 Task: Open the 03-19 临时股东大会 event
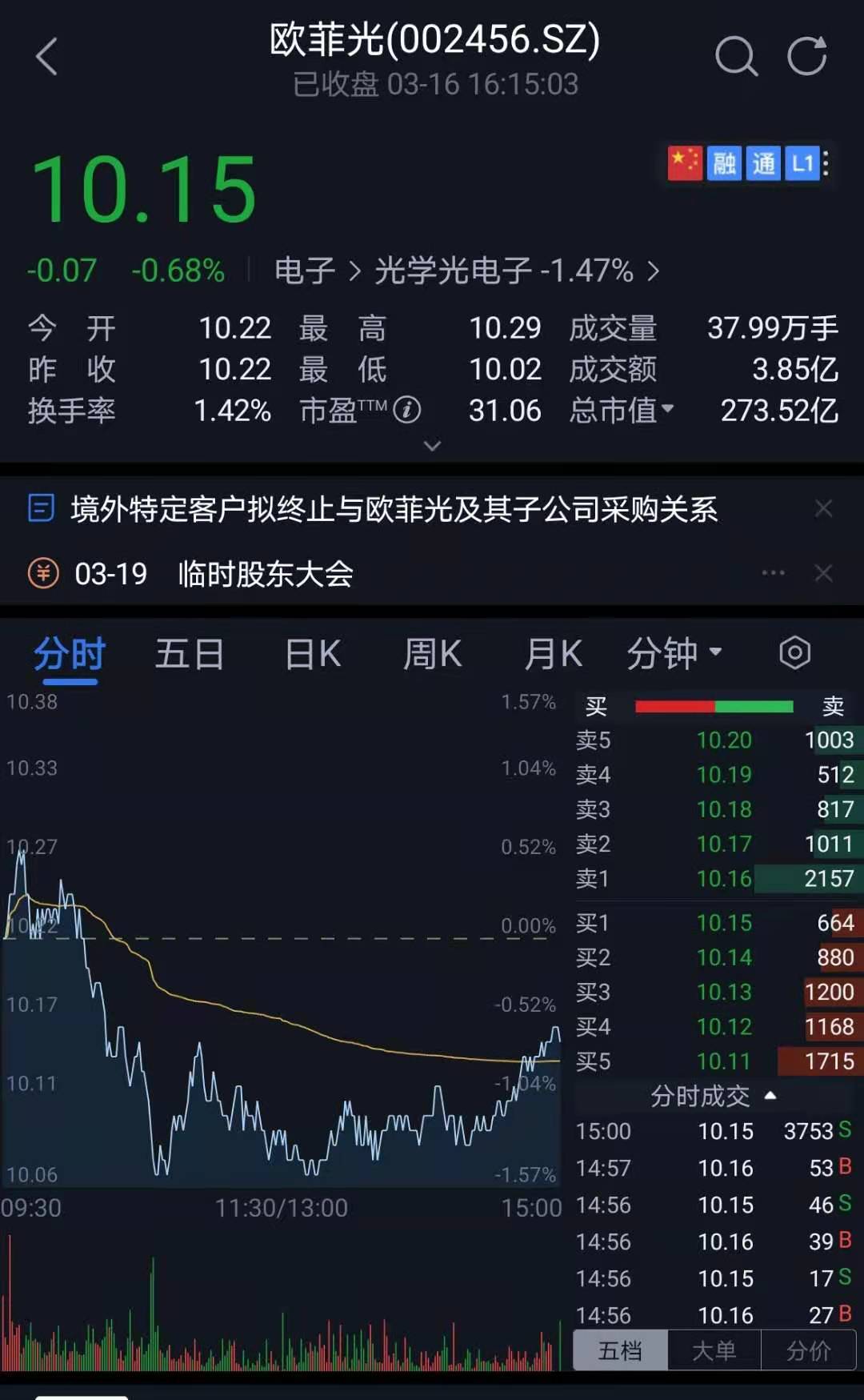coord(214,573)
